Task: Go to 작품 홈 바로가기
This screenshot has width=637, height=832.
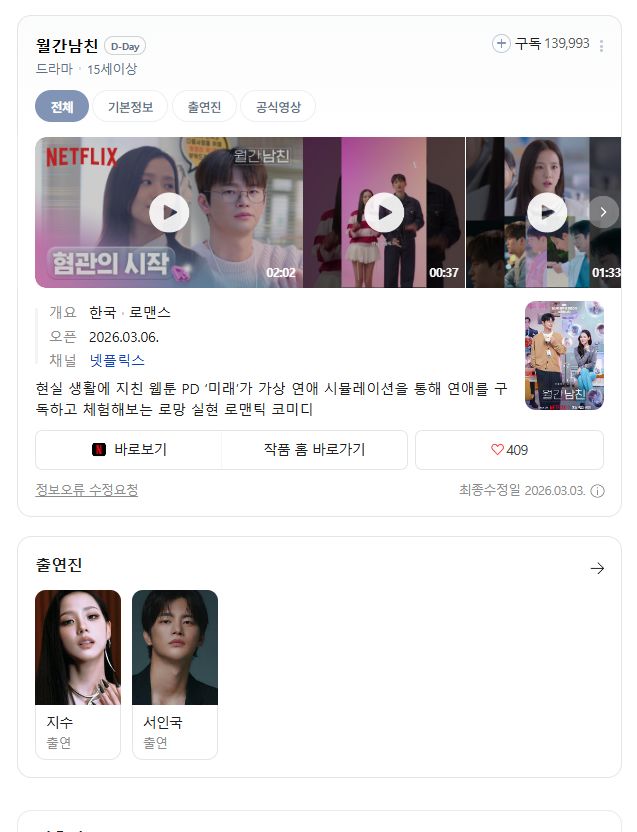Action: [314, 450]
